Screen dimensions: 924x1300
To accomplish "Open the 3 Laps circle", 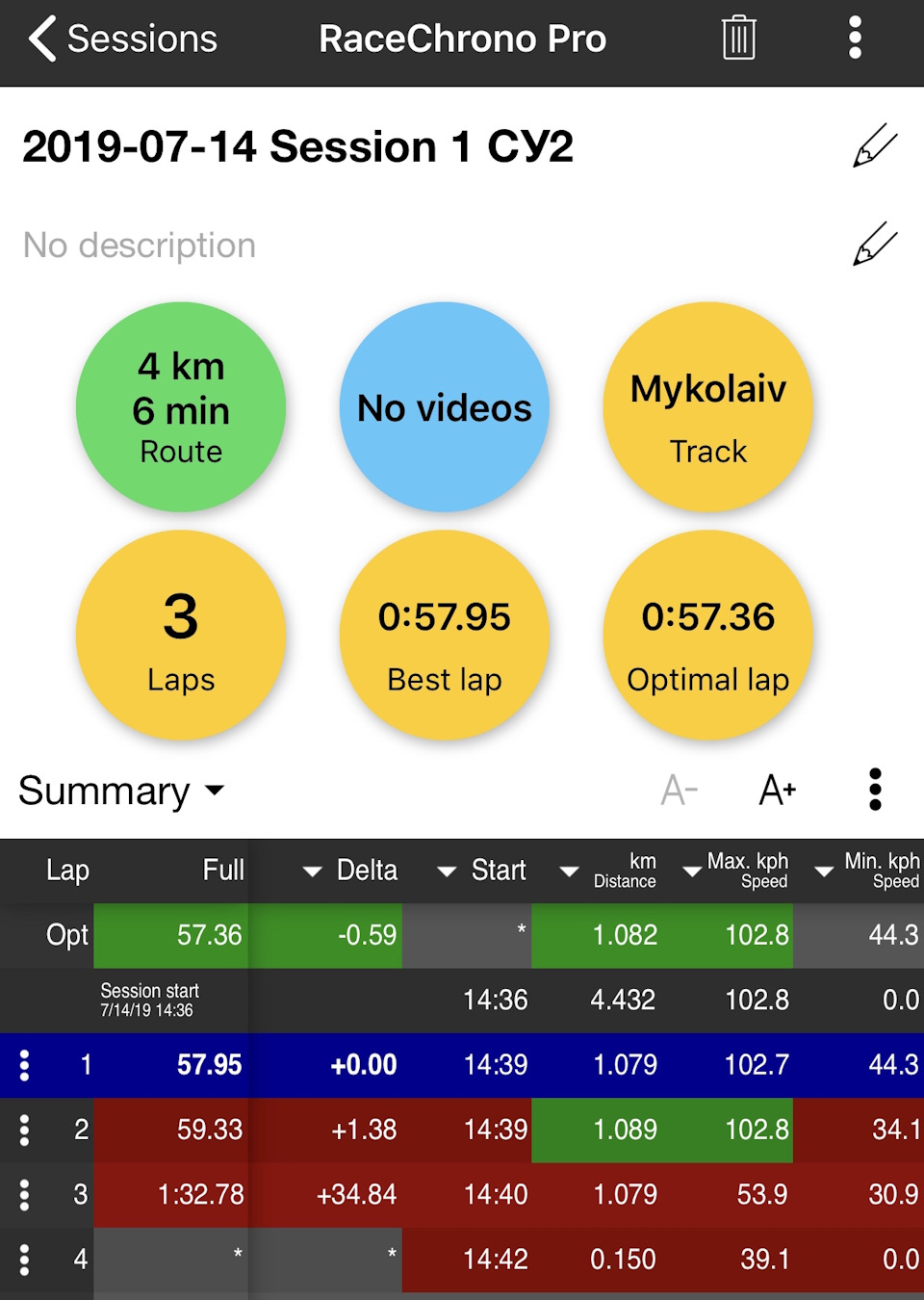I will click(181, 636).
